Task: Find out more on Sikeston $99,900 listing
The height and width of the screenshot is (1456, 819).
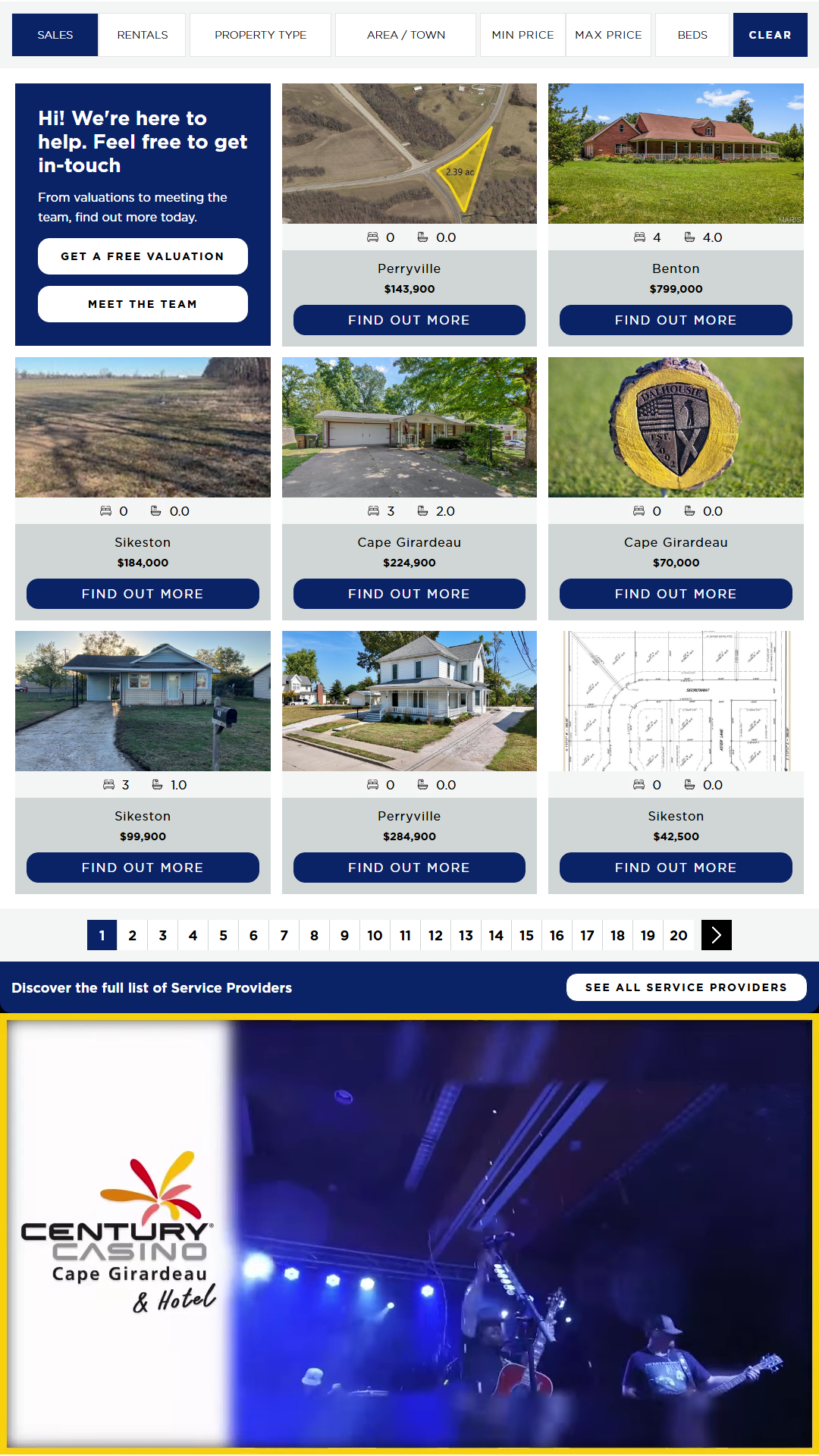Action: point(143,868)
